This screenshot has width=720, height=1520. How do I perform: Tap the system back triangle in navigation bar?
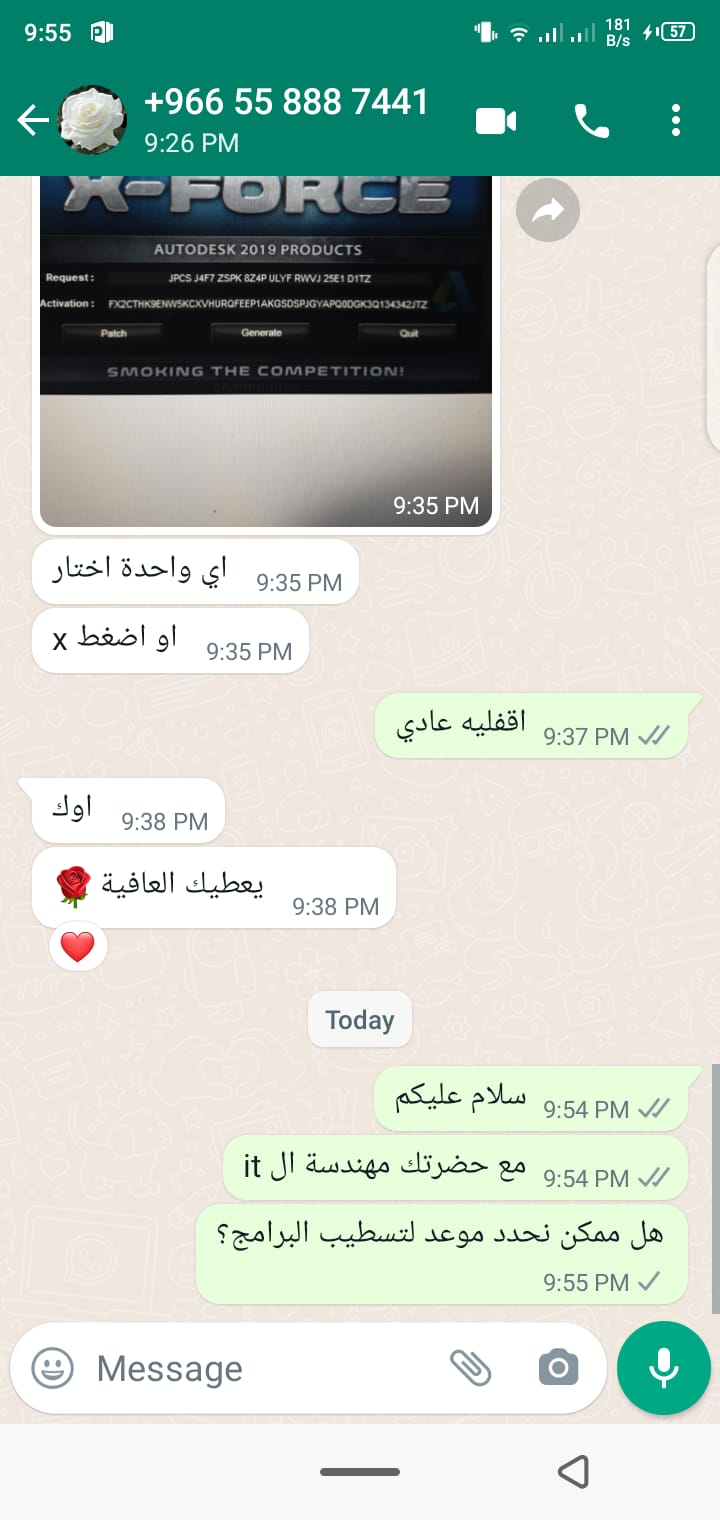pyautogui.click(x=572, y=1471)
